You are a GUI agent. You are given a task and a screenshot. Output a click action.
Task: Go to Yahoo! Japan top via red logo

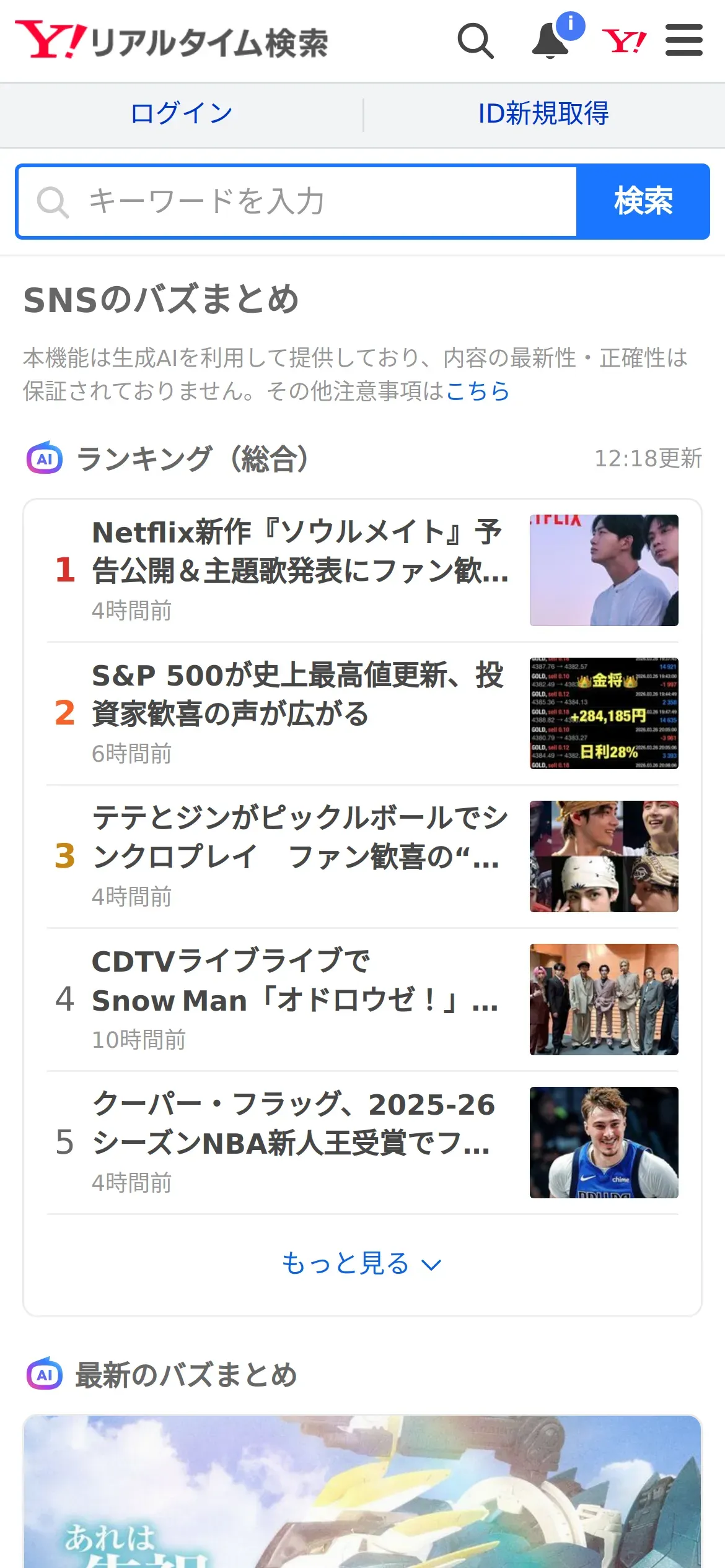tap(624, 41)
